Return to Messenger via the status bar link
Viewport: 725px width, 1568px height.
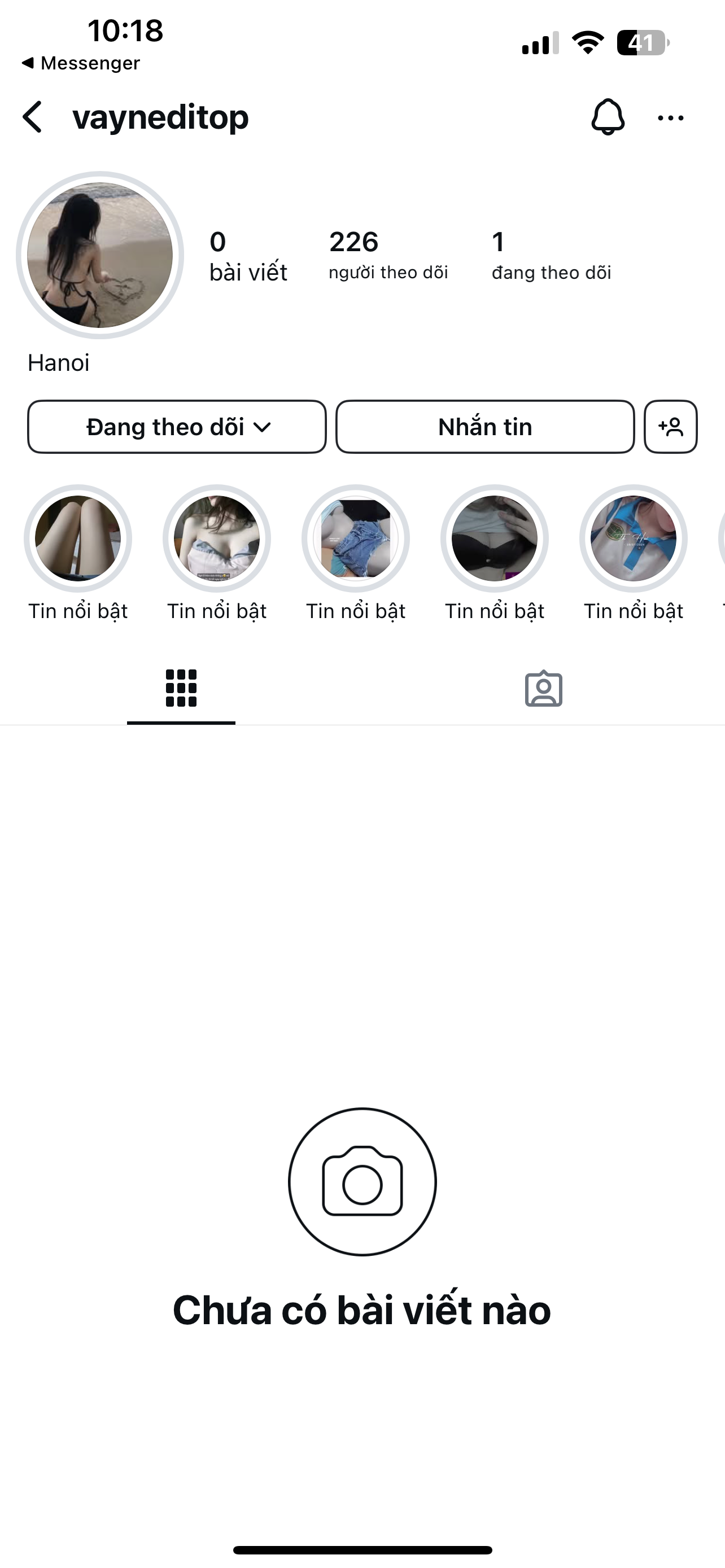81,63
